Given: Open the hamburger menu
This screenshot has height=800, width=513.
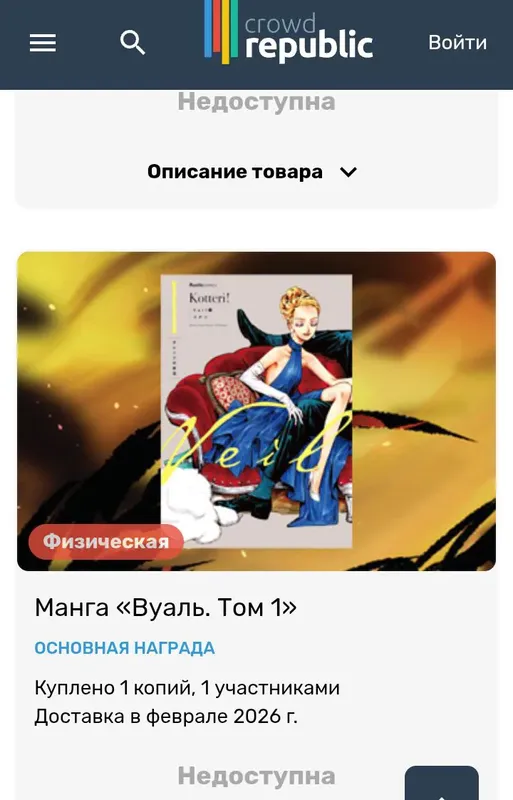Looking at the screenshot, I should [43, 43].
